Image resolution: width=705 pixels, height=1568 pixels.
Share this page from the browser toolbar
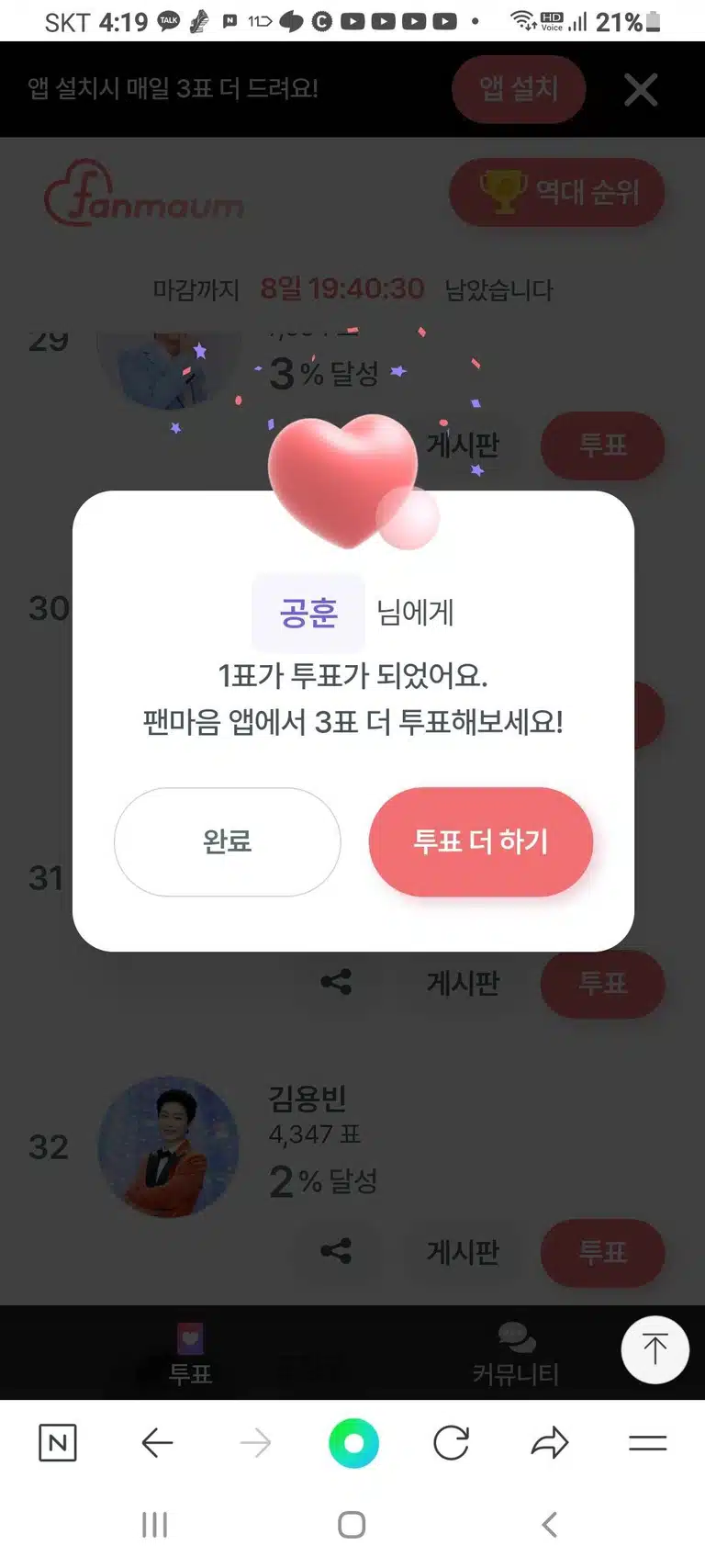coord(550,1443)
